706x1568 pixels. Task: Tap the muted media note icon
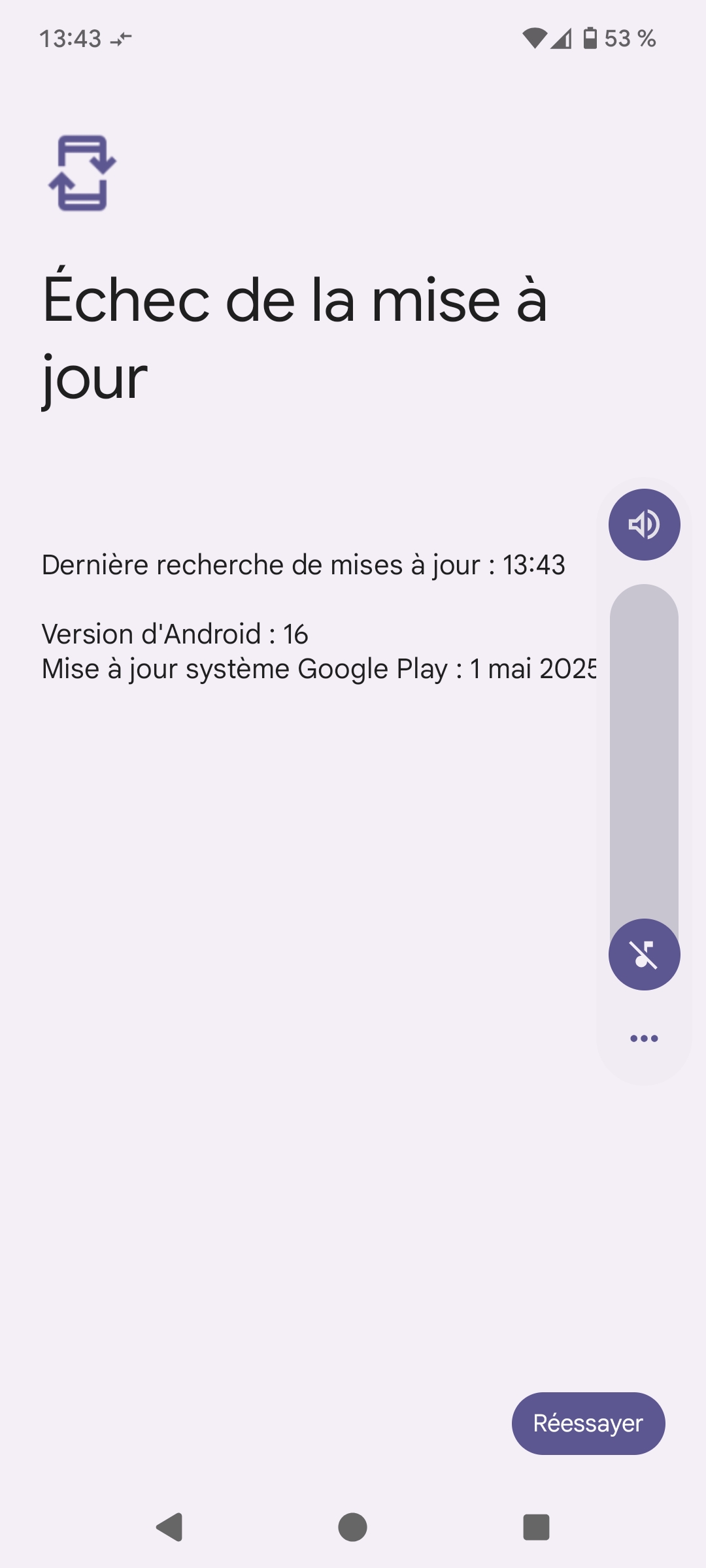coord(644,955)
